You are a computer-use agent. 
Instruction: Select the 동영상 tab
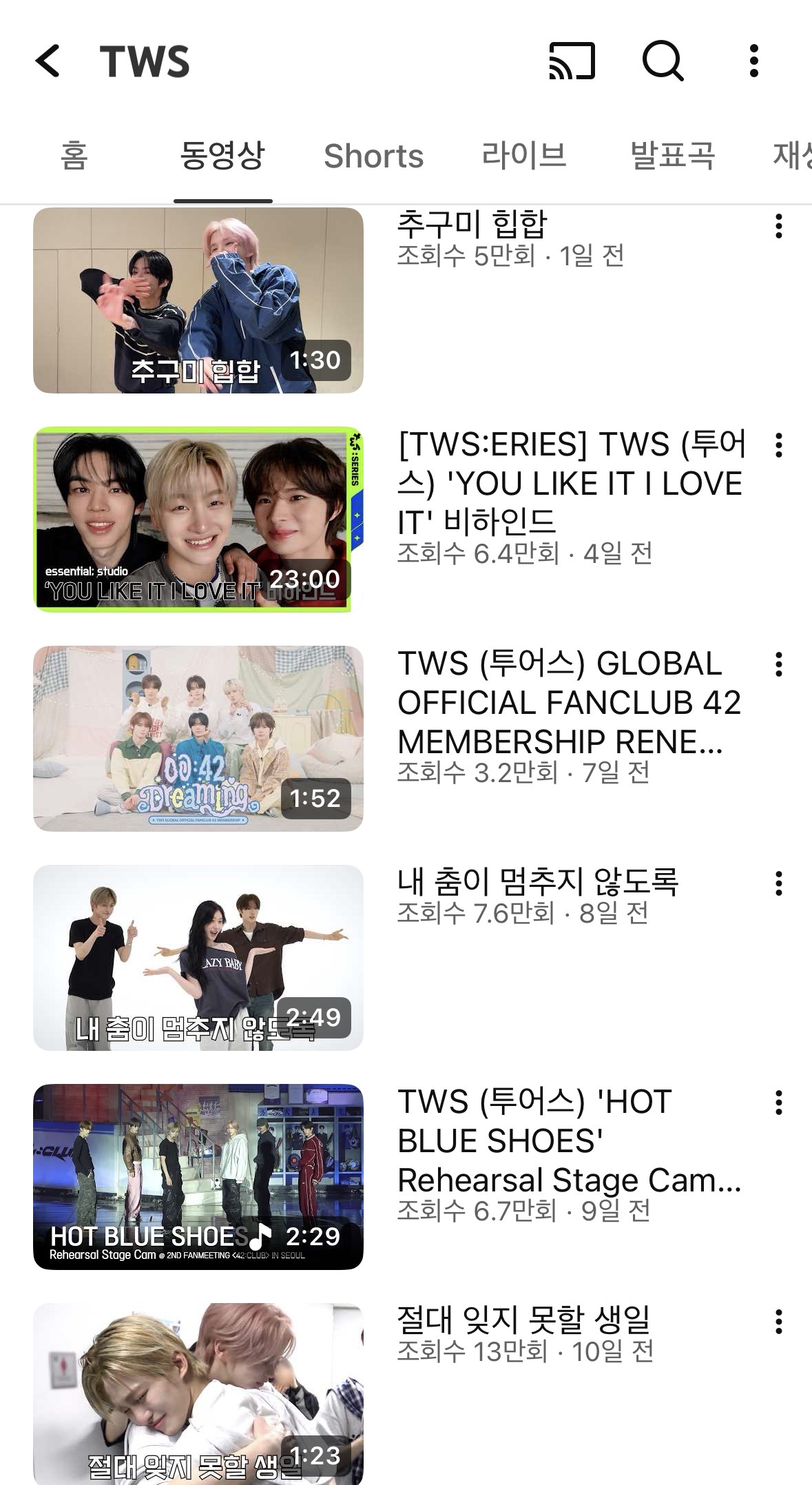(222, 156)
